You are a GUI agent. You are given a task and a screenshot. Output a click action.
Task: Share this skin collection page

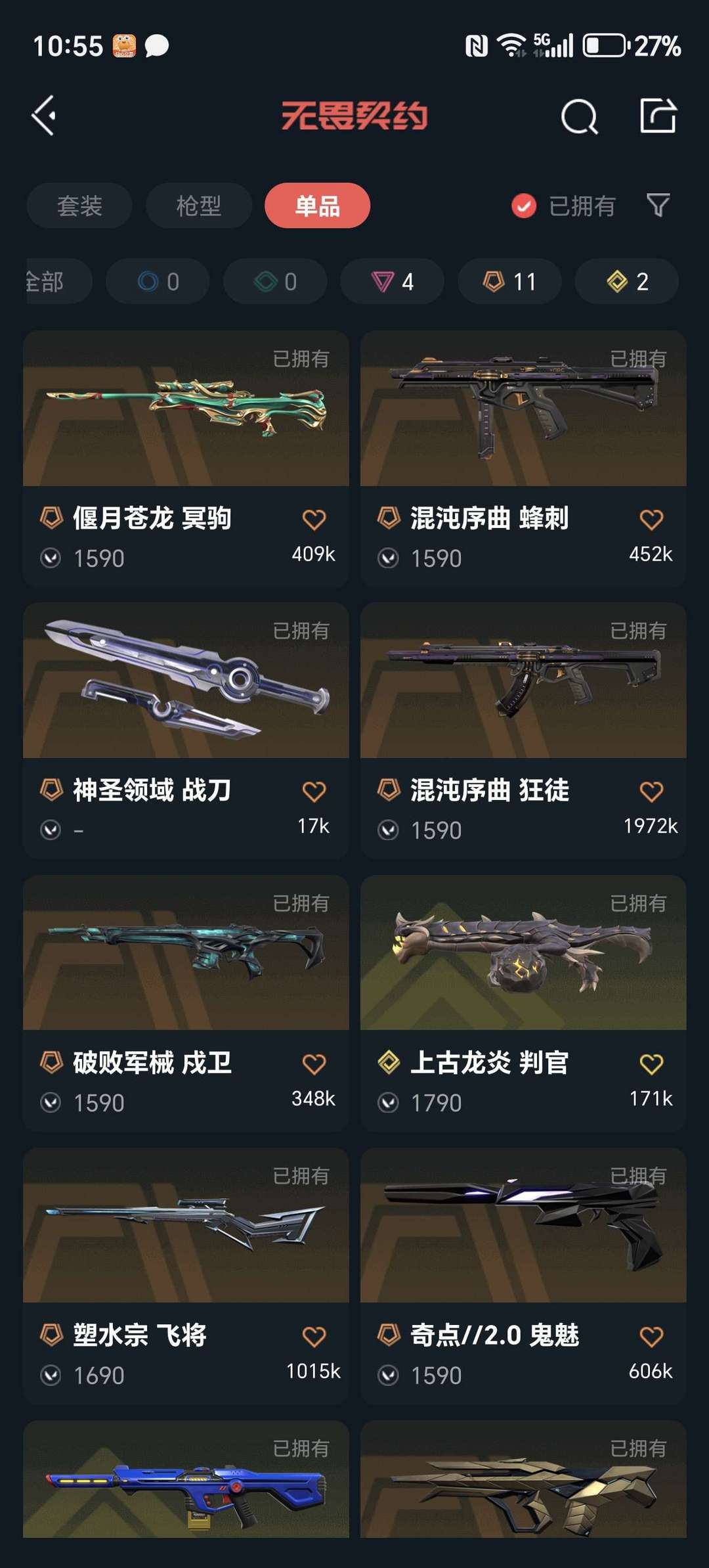pos(657,116)
